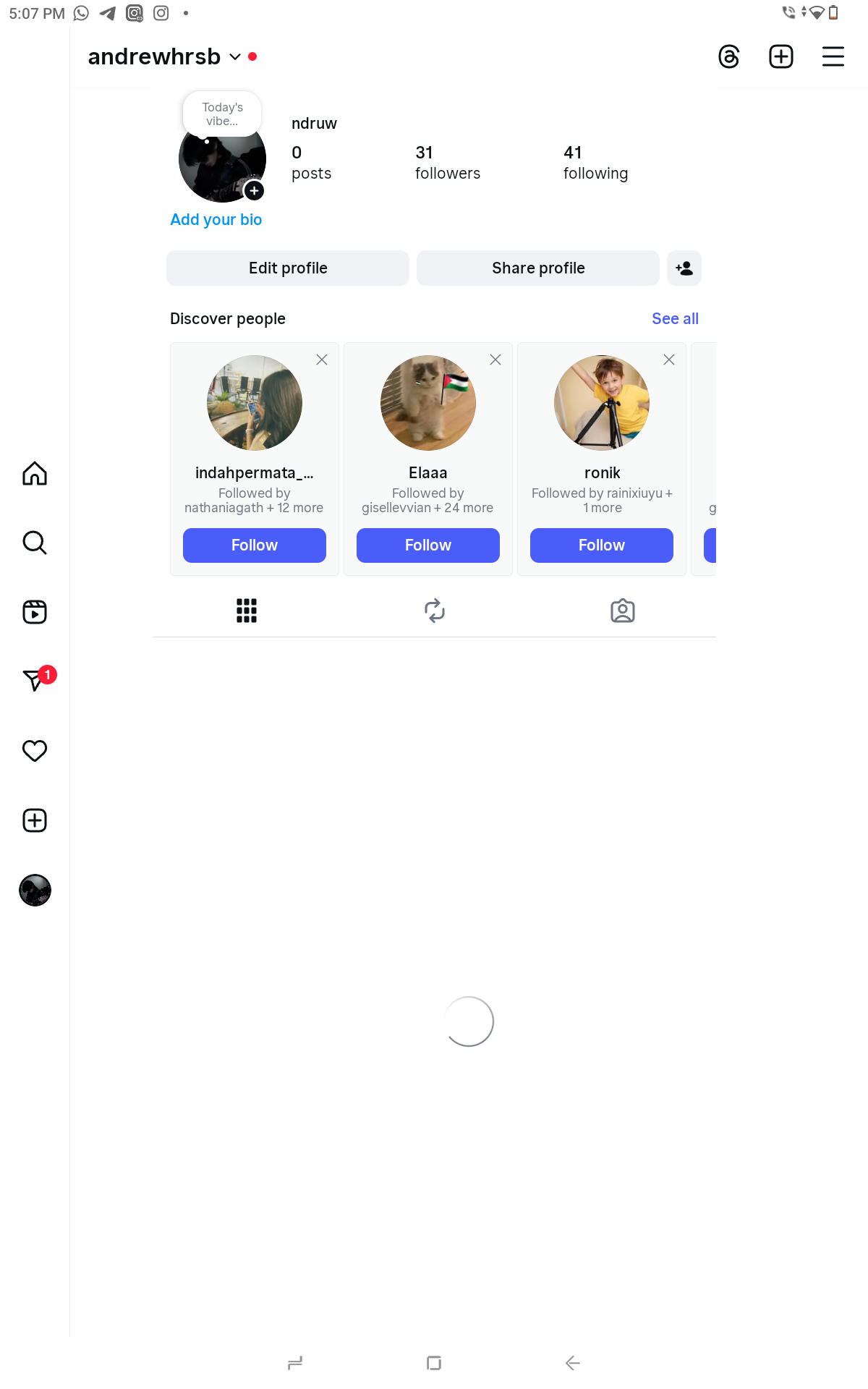Follow ronik

pyautogui.click(x=601, y=545)
